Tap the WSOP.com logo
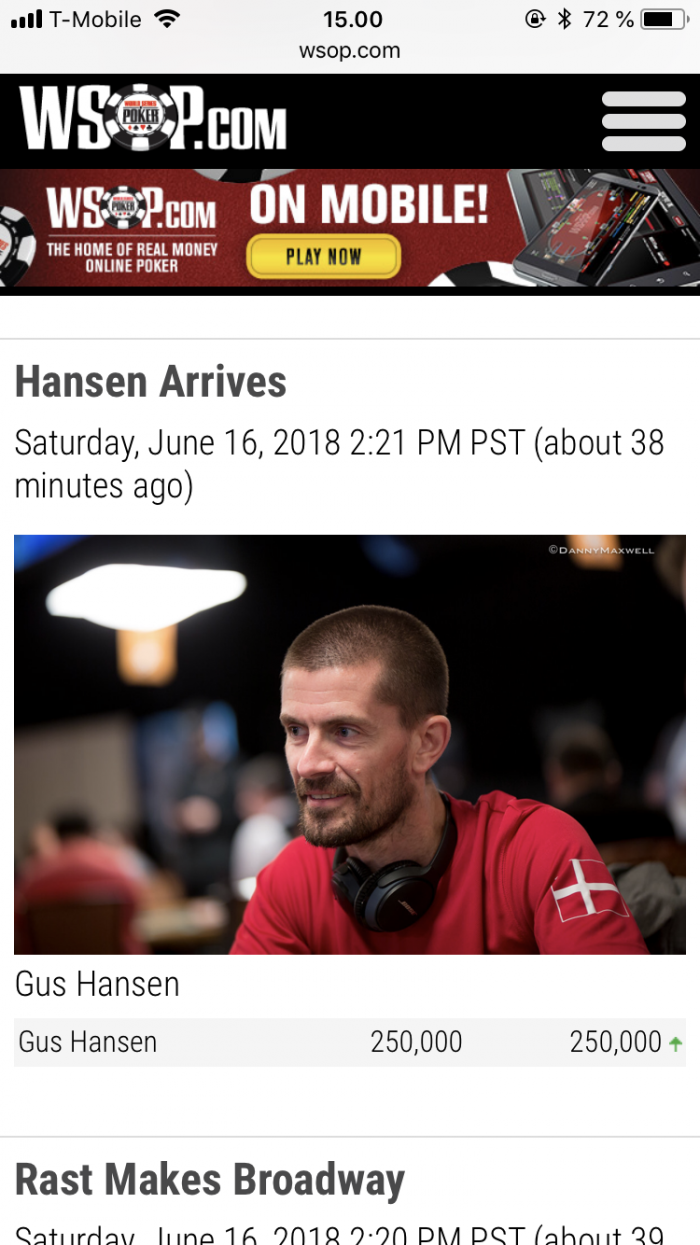Screen dimensions: 700x1245 coord(153,119)
